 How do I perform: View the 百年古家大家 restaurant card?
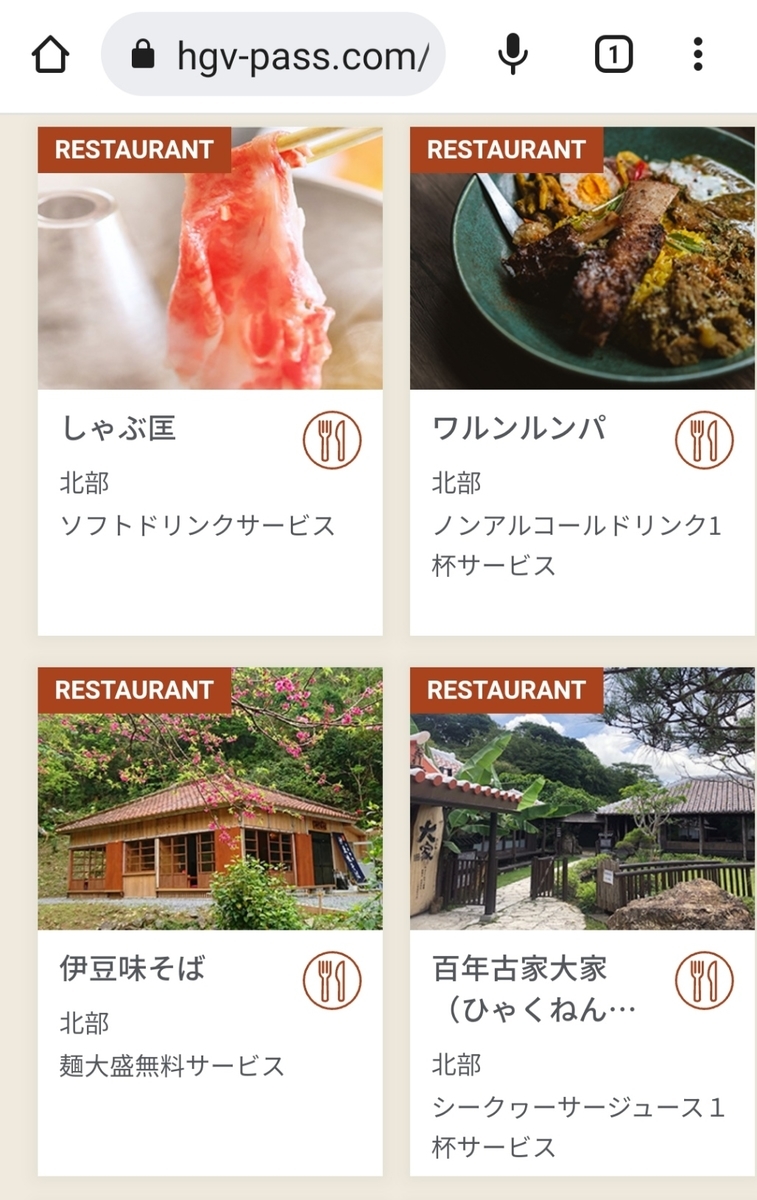[x=582, y=921]
